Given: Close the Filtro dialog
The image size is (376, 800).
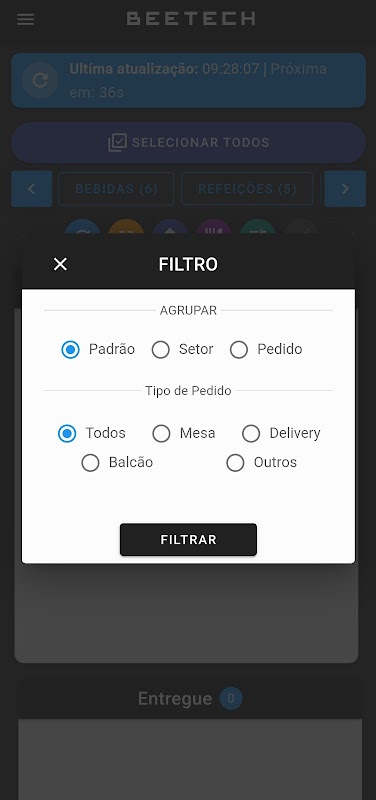Looking at the screenshot, I should (60, 264).
